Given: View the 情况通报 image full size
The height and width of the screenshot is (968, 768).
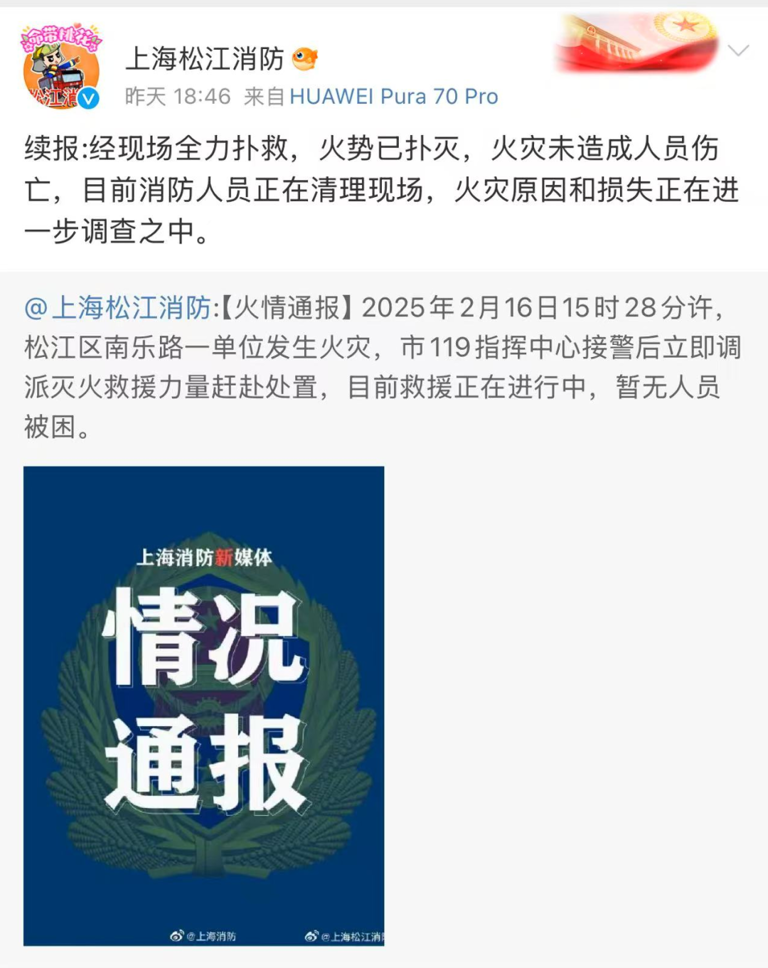Looking at the screenshot, I should click(204, 705).
